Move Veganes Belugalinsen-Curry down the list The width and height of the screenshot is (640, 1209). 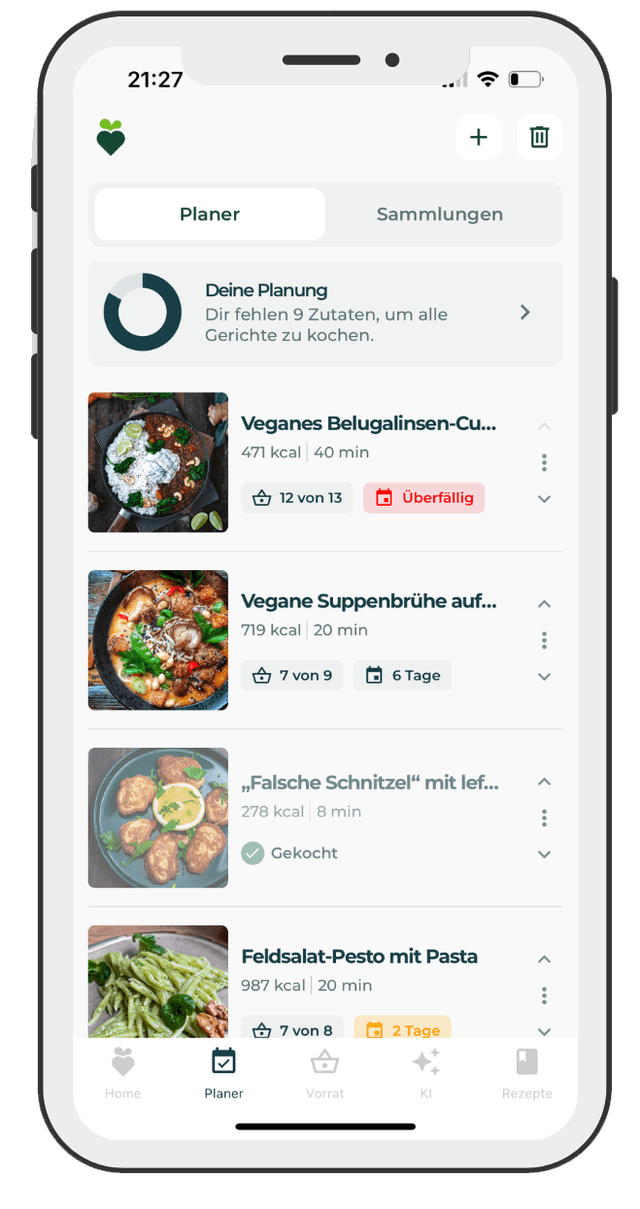[544, 498]
